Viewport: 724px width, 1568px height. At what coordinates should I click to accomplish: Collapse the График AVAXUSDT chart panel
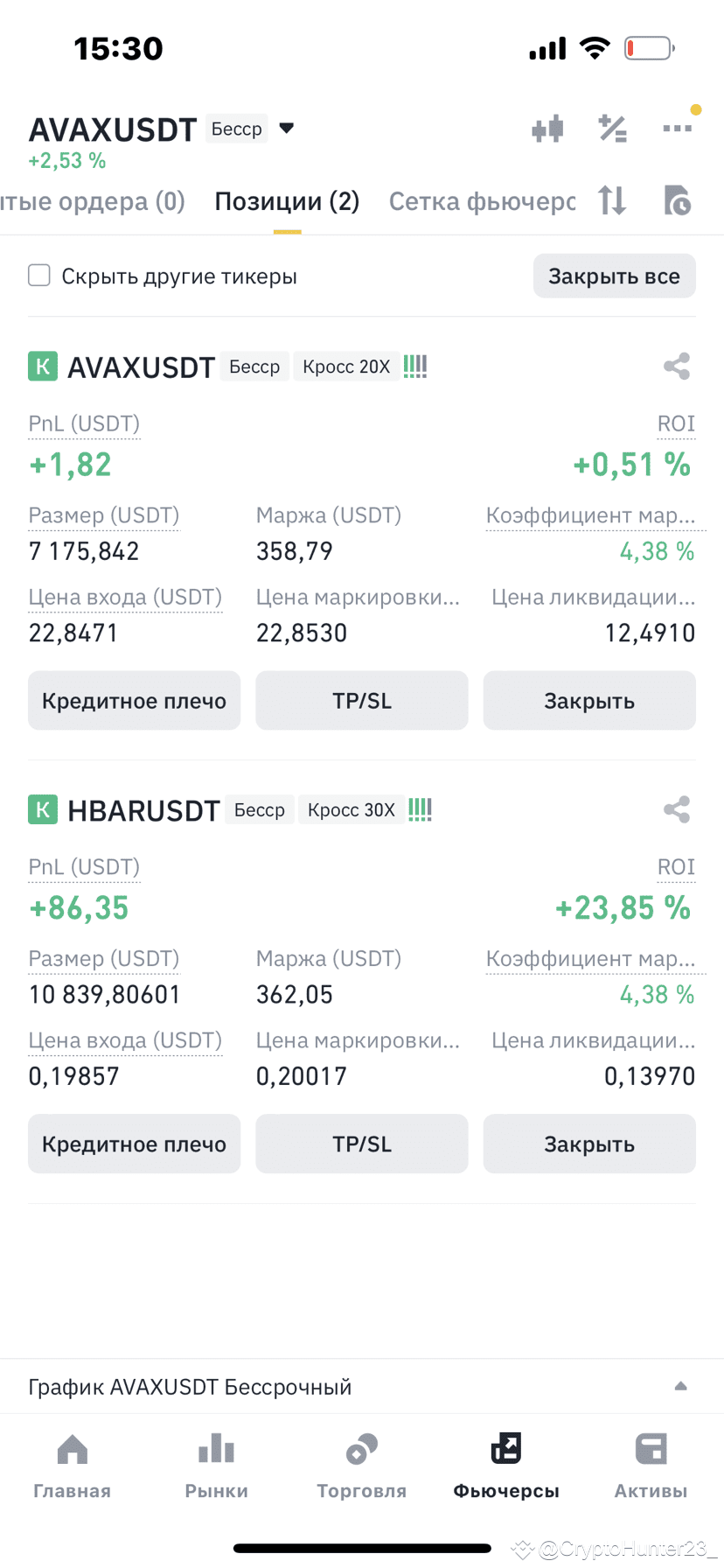click(683, 1387)
